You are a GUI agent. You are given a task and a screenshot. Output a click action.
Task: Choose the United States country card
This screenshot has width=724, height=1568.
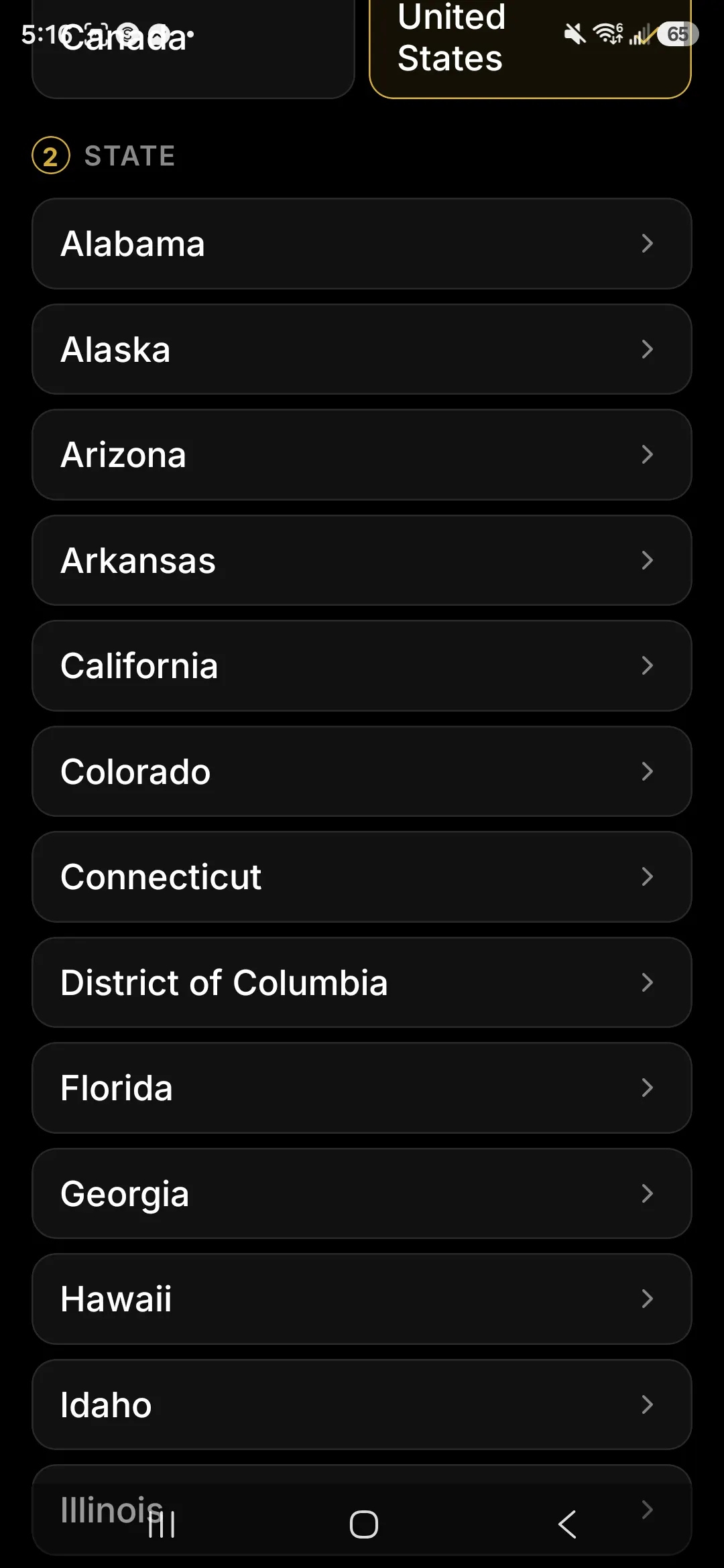pyautogui.click(x=530, y=48)
